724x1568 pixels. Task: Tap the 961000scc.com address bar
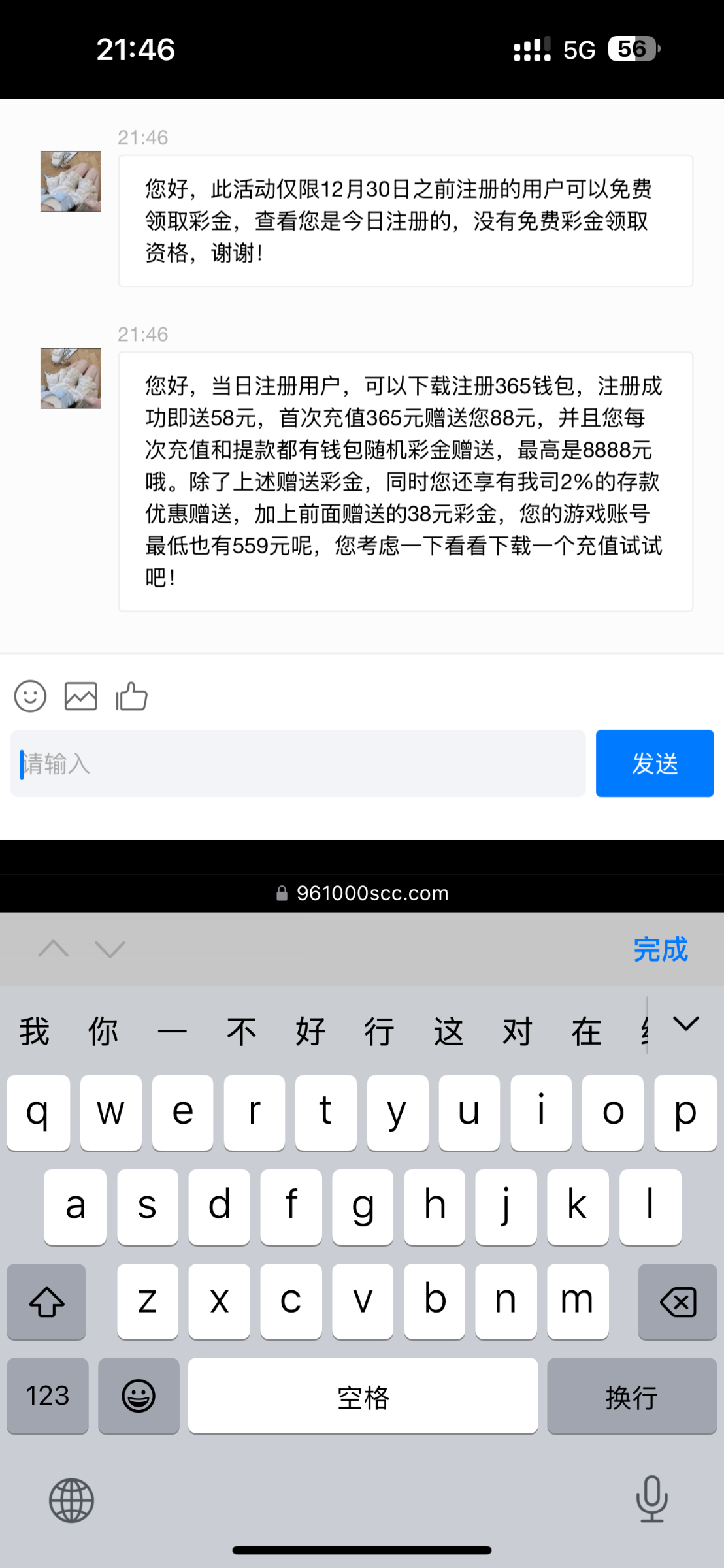(x=362, y=893)
